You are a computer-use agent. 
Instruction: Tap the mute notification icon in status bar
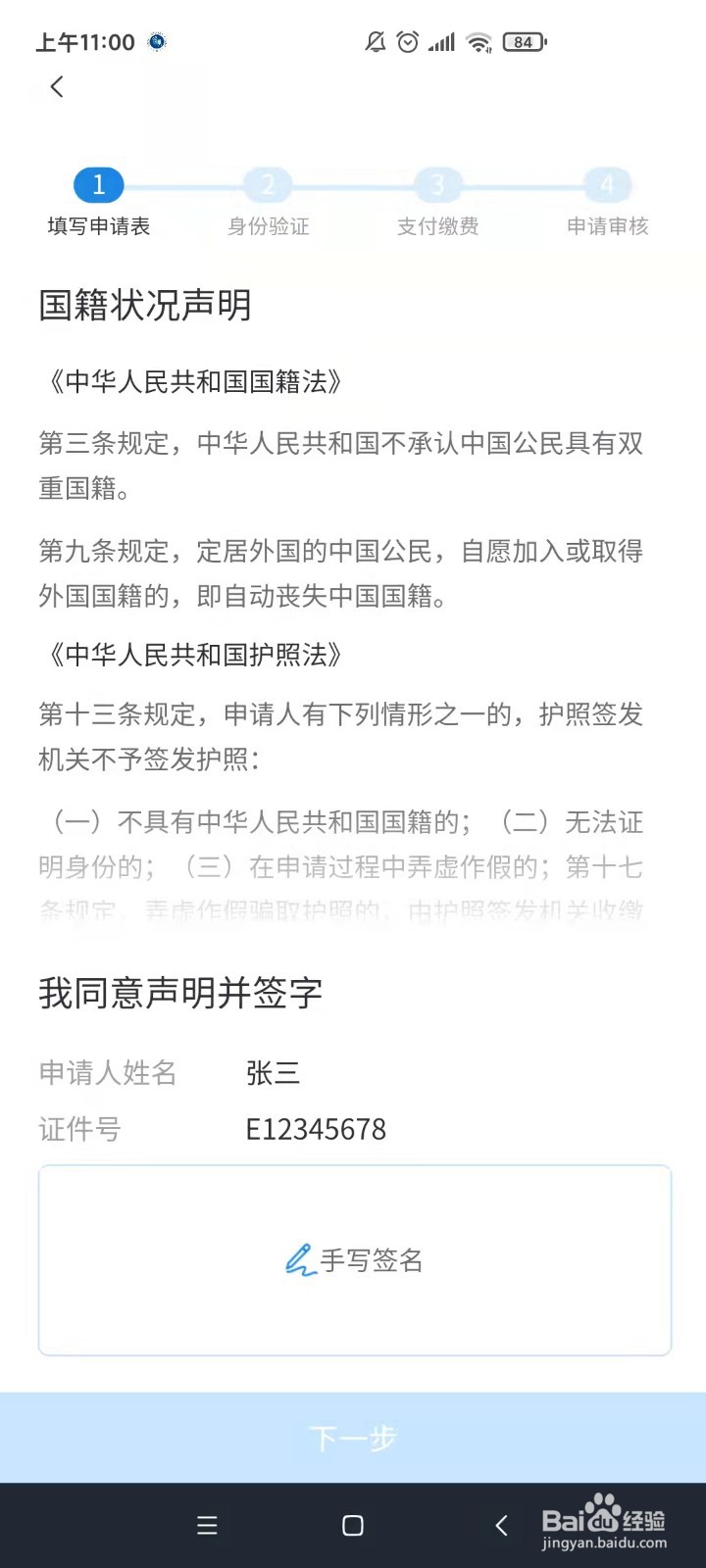pyautogui.click(x=374, y=42)
